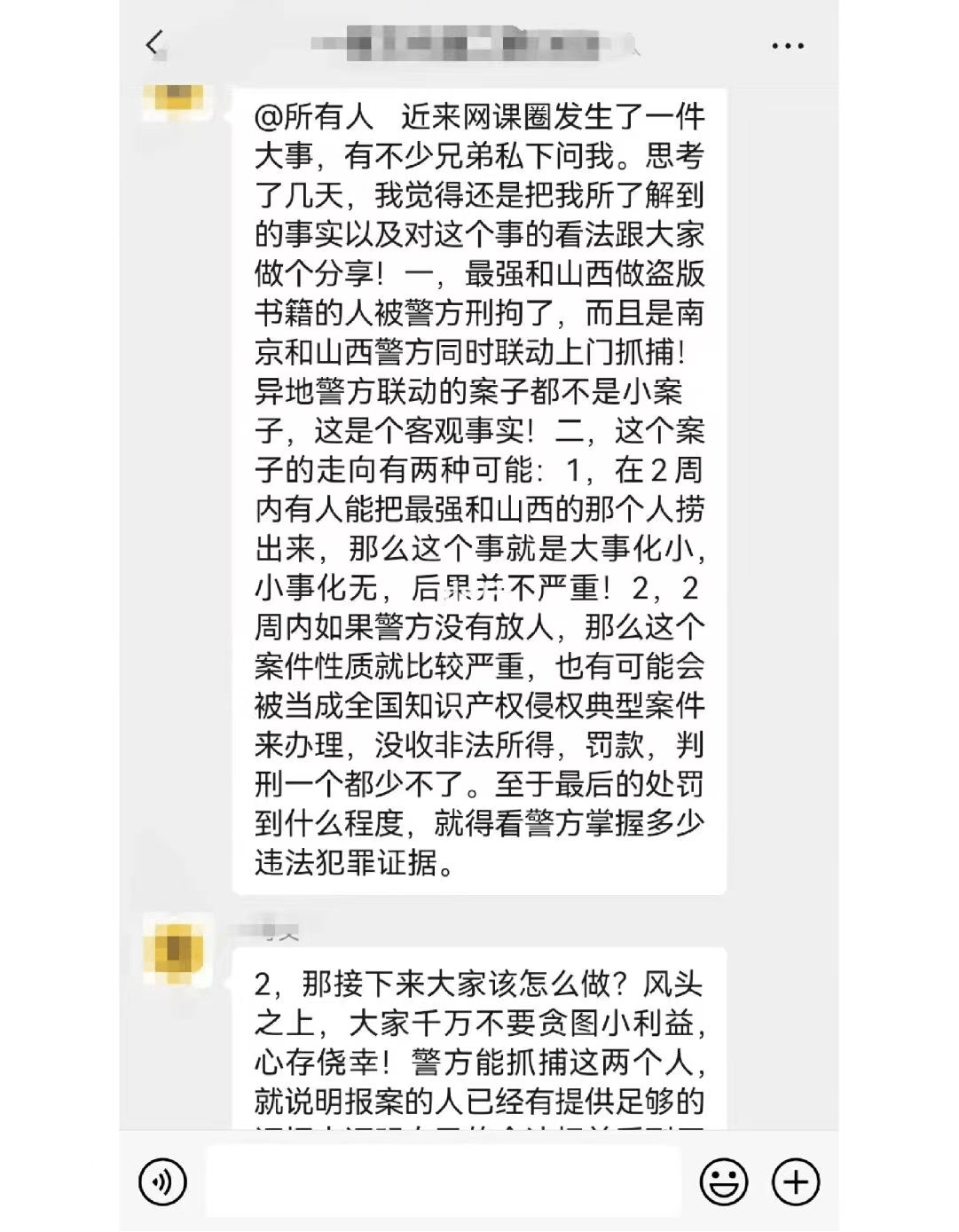
Task: Tap the message text field
Action: click(x=444, y=1181)
